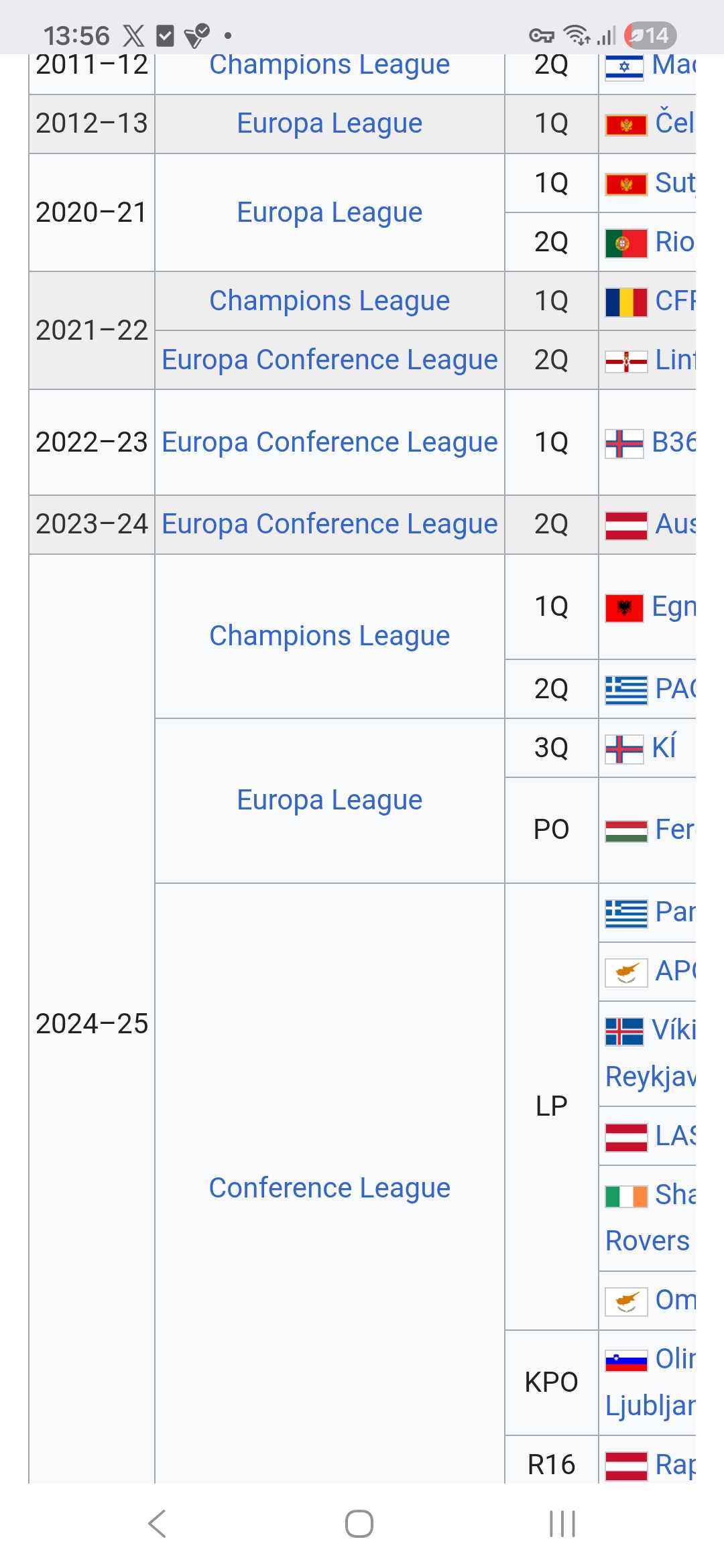Open the Europa Conference League link for 2021–22
This screenshot has height=1568, width=724.
click(x=329, y=360)
